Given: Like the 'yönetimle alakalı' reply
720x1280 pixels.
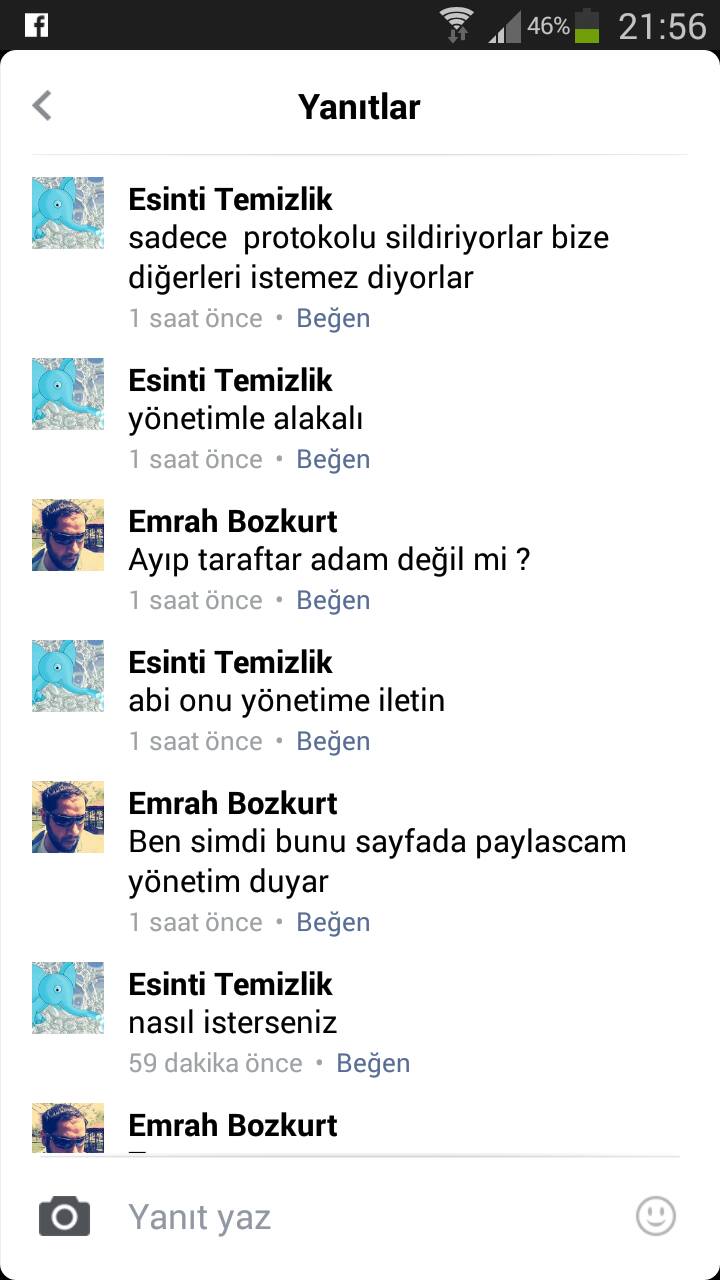Looking at the screenshot, I should tap(333, 459).
